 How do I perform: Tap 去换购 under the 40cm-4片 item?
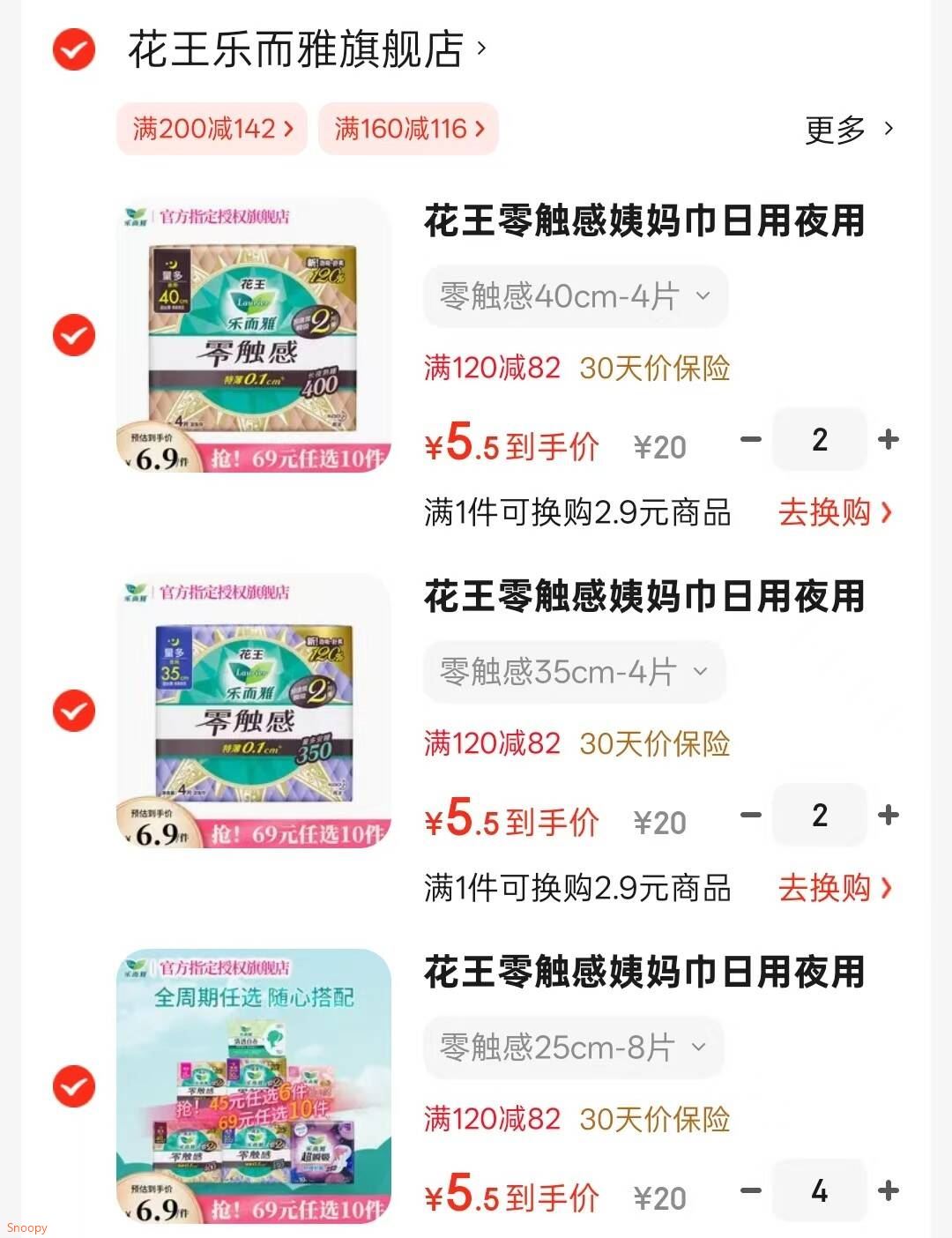click(x=836, y=512)
